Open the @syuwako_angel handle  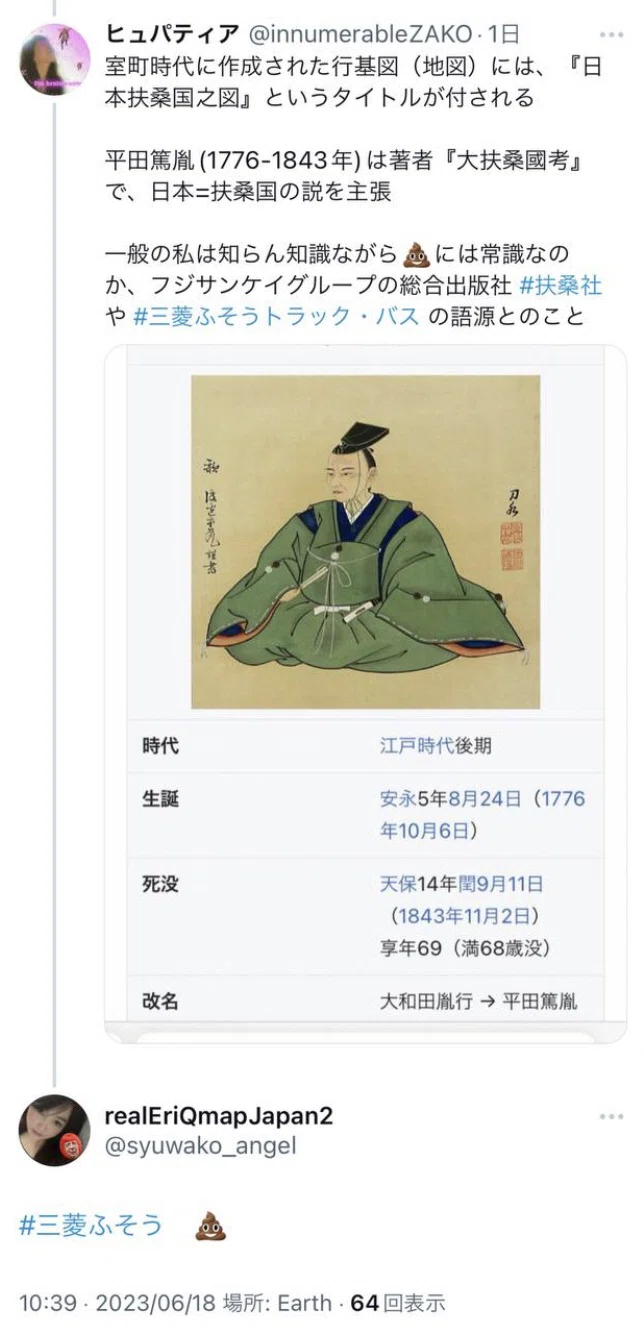pyautogui.click(x=200, y=1146)
